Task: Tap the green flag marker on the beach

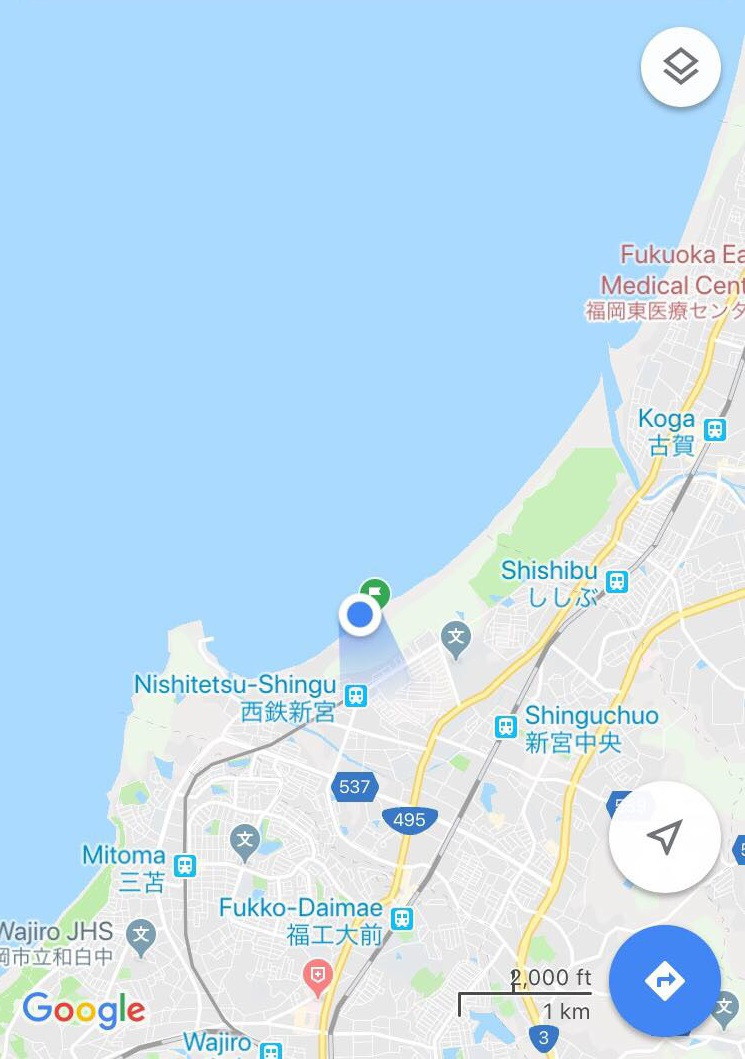Action: [375, 593]
